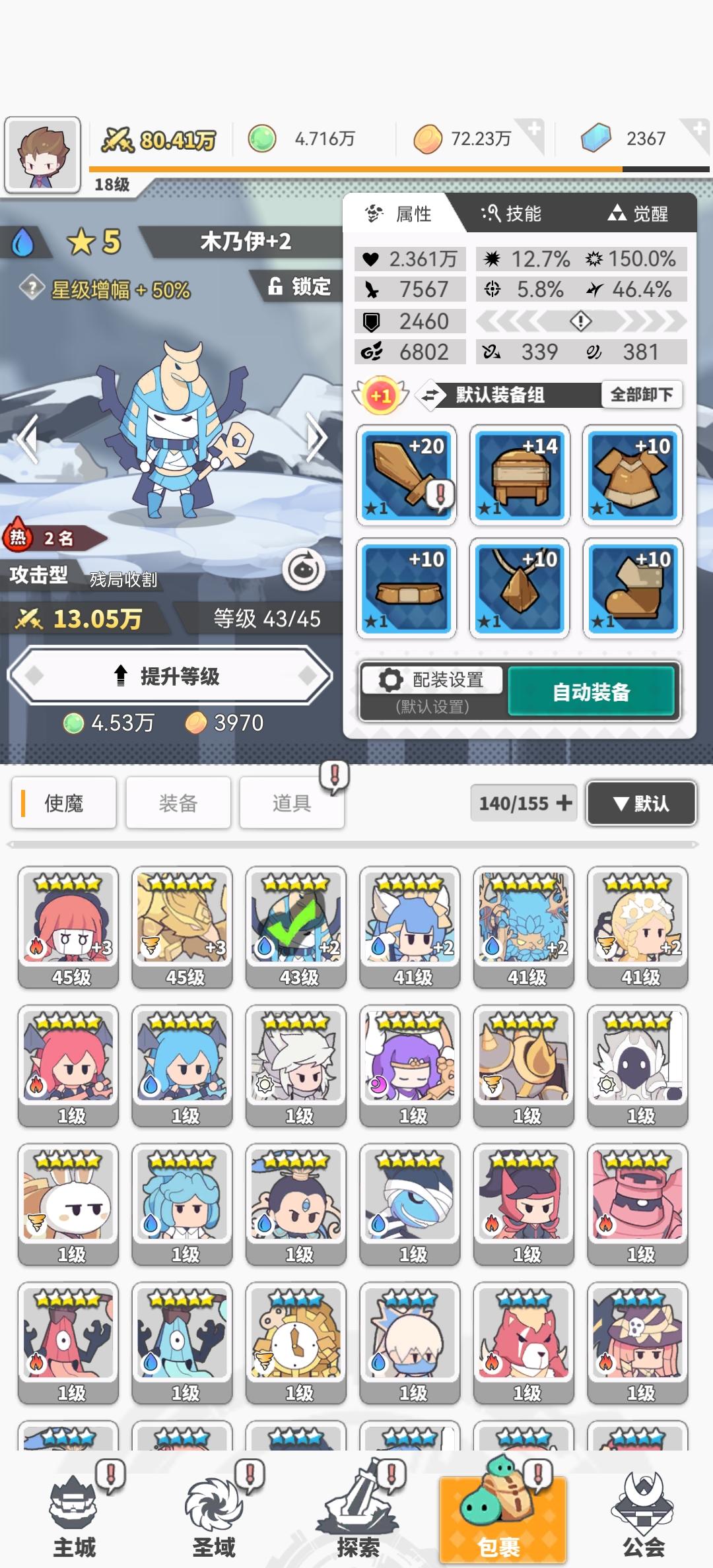Click the 140/155 + capacity counter

click(x=524, y=802)
